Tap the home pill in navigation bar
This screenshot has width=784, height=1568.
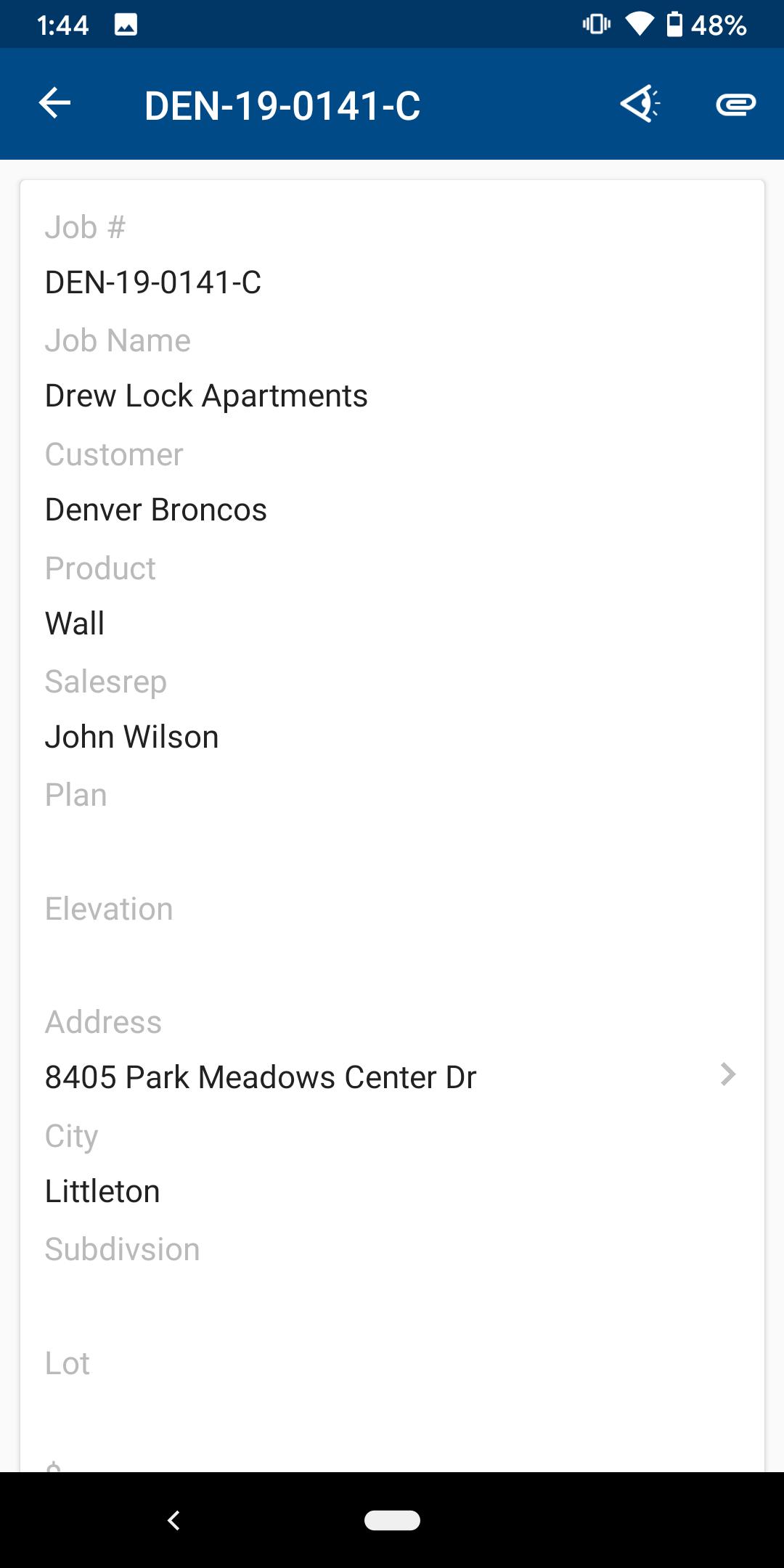coord(392,1520)
